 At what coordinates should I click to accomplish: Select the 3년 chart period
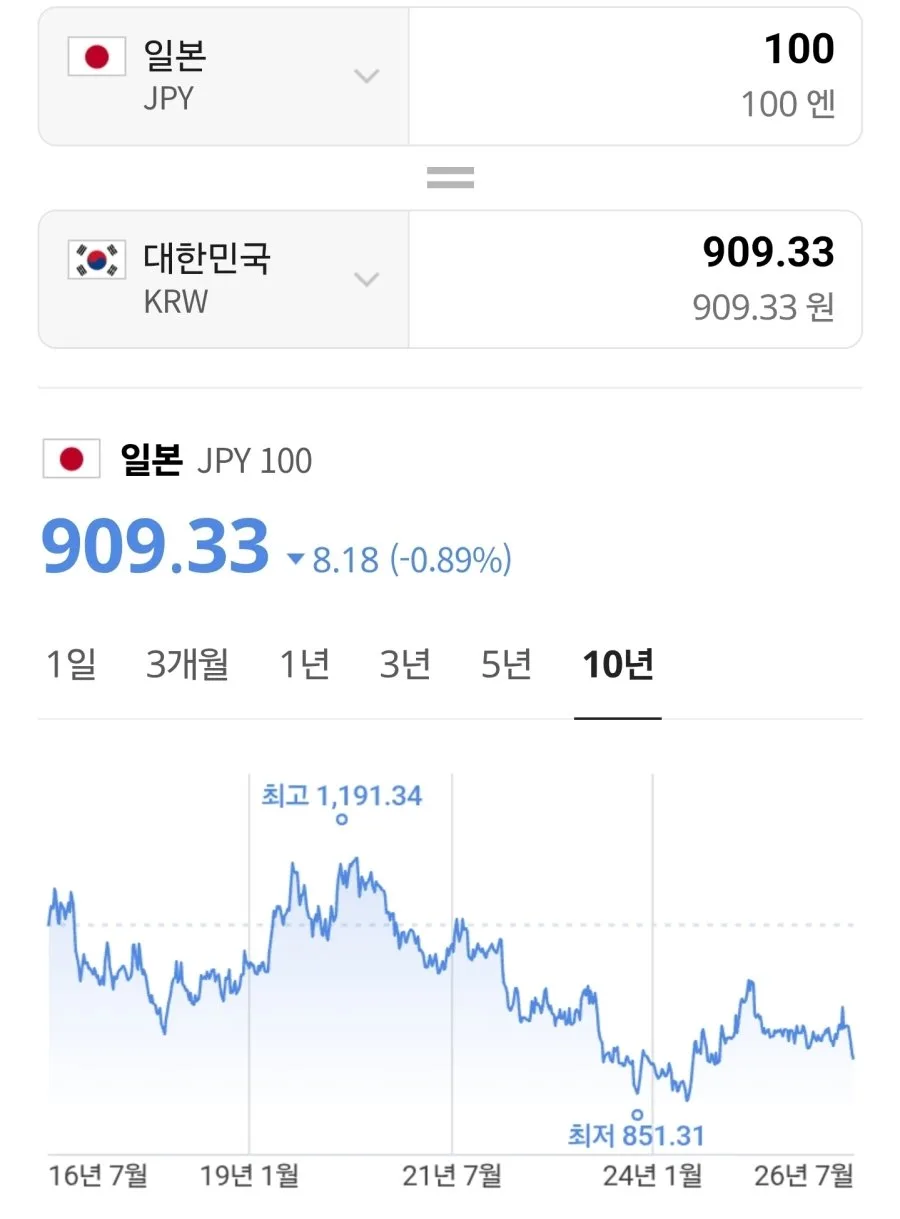(x=405, y=664)
